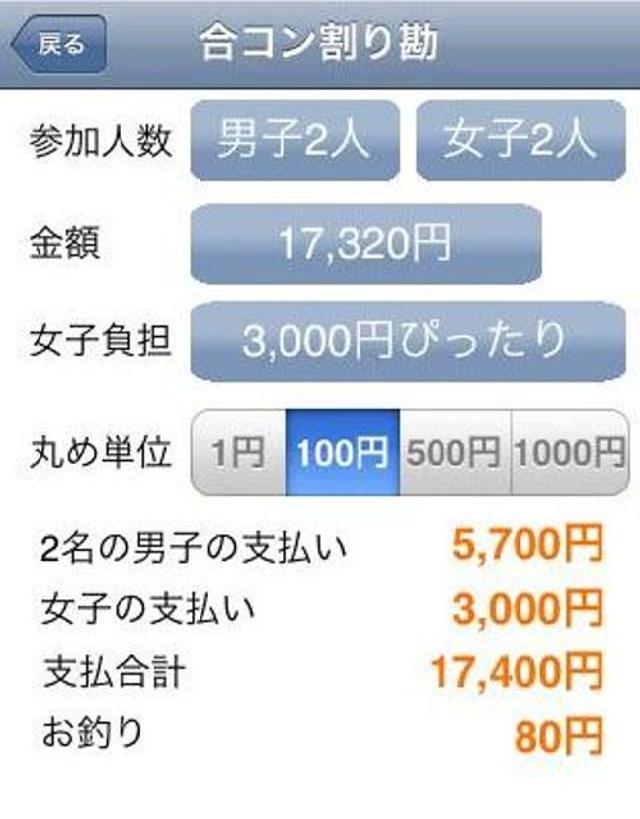Screen dimensions: 640x819
Task: Edit the 17,320円 amount
Action: 365,244
